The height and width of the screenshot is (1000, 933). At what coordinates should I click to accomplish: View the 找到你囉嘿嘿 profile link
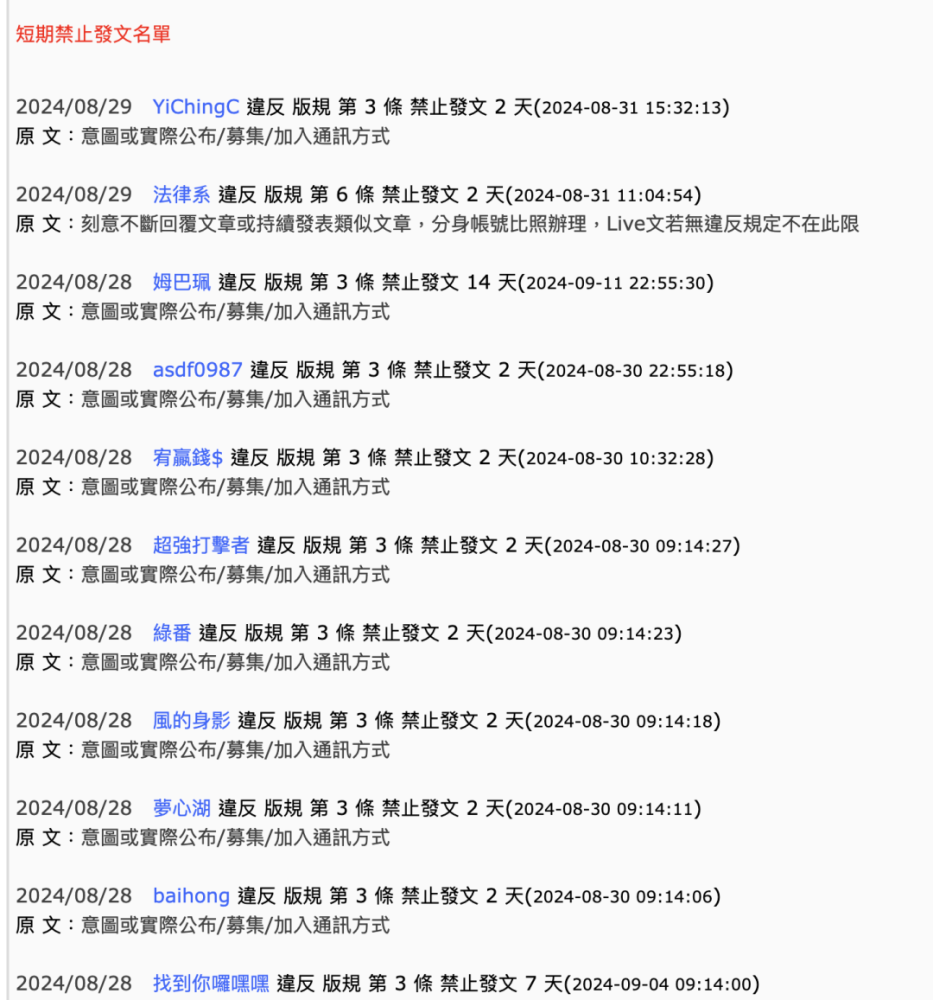click(211, 984)
